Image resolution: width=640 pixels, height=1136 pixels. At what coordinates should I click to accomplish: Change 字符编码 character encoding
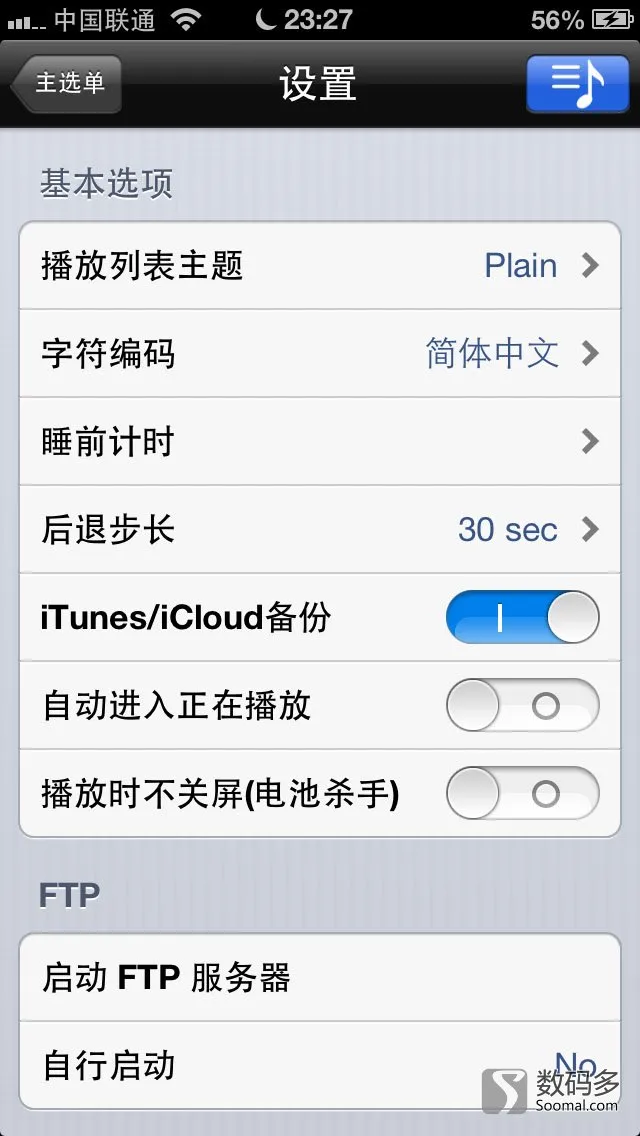[x=320, y=354]
